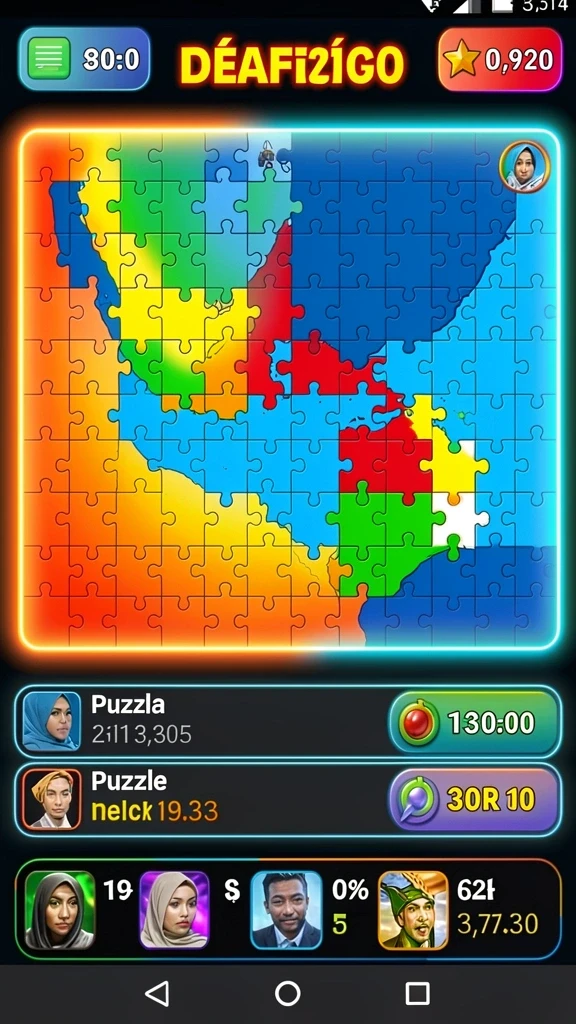Screen dimensions: 576x1024
Task: Go back with the system back button
Action: pyautogui.click(x=157, y=993)
